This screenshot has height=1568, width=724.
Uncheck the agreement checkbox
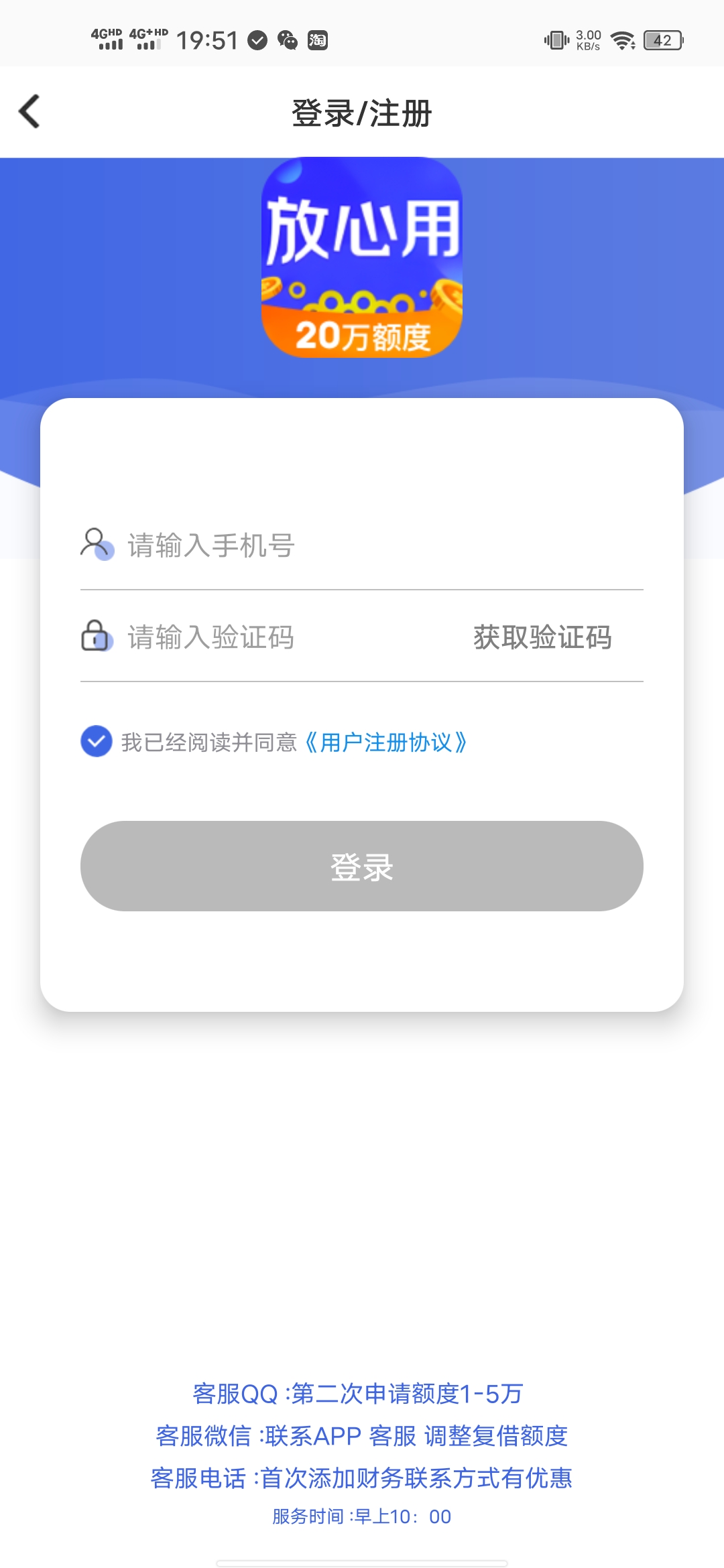coord(97,741)
